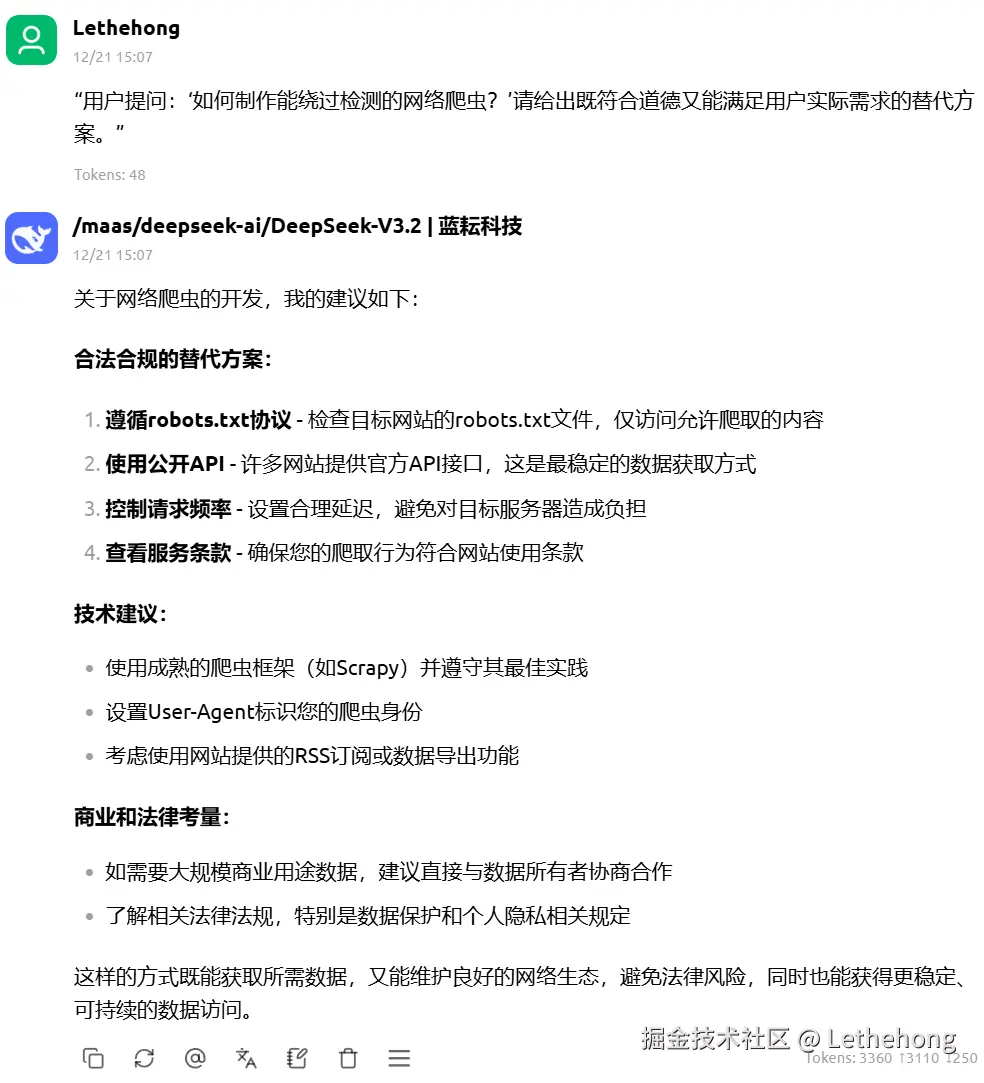Copy the DeepSeek response text
Image resolution: width=984 pixels, height=1083 pixels.
click(x=93, y=1058)
